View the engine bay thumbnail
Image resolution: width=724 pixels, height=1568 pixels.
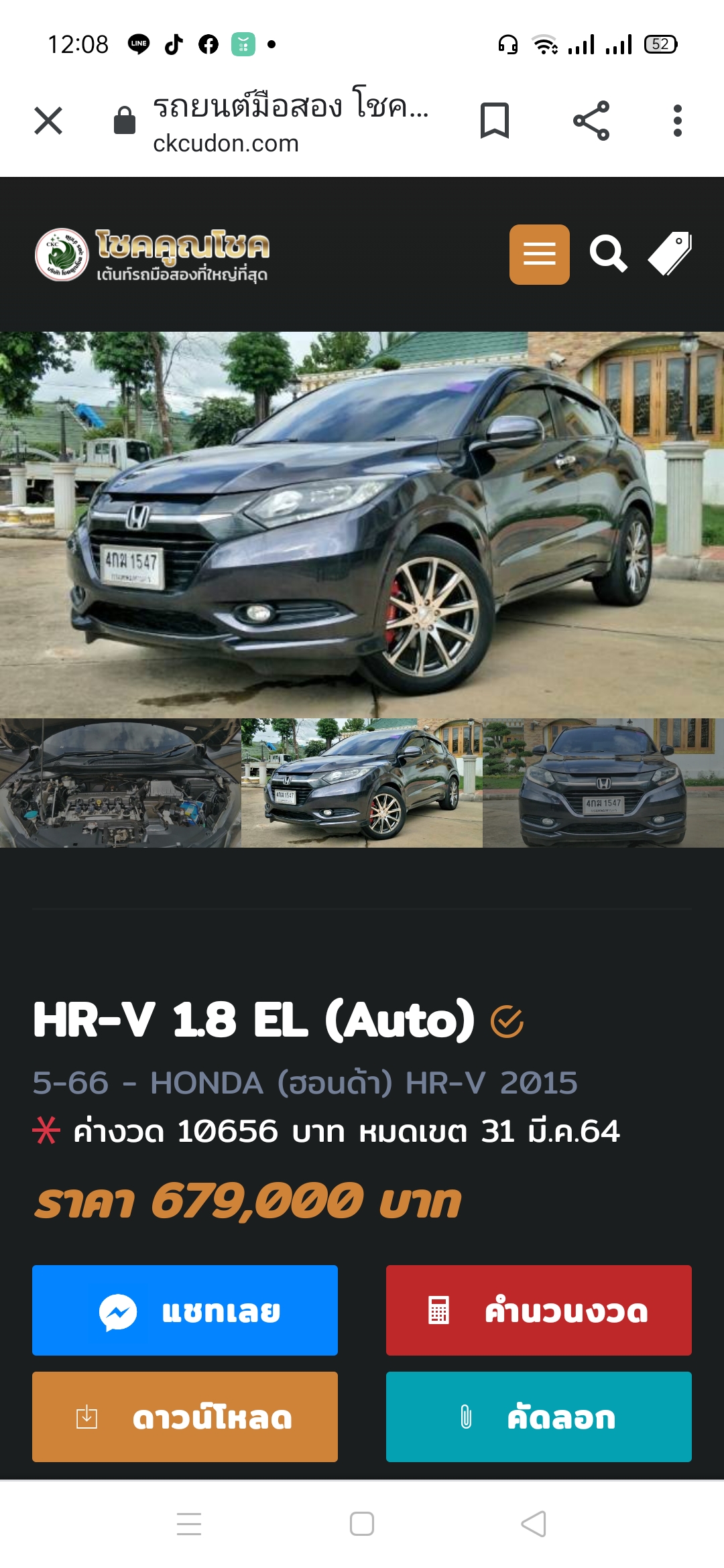(121, 783)
